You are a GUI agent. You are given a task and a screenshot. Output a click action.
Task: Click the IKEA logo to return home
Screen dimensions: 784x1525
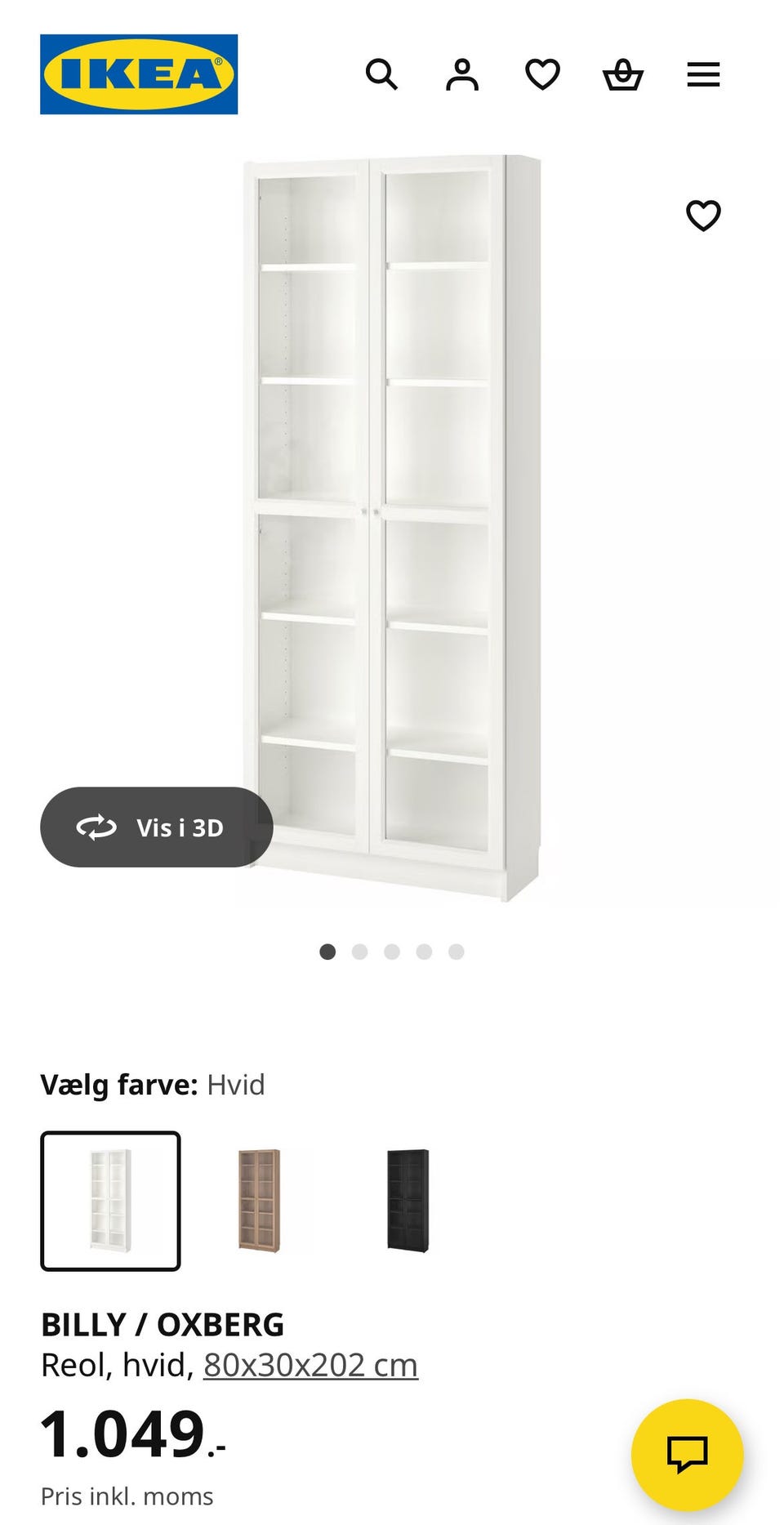click(139, 74)
